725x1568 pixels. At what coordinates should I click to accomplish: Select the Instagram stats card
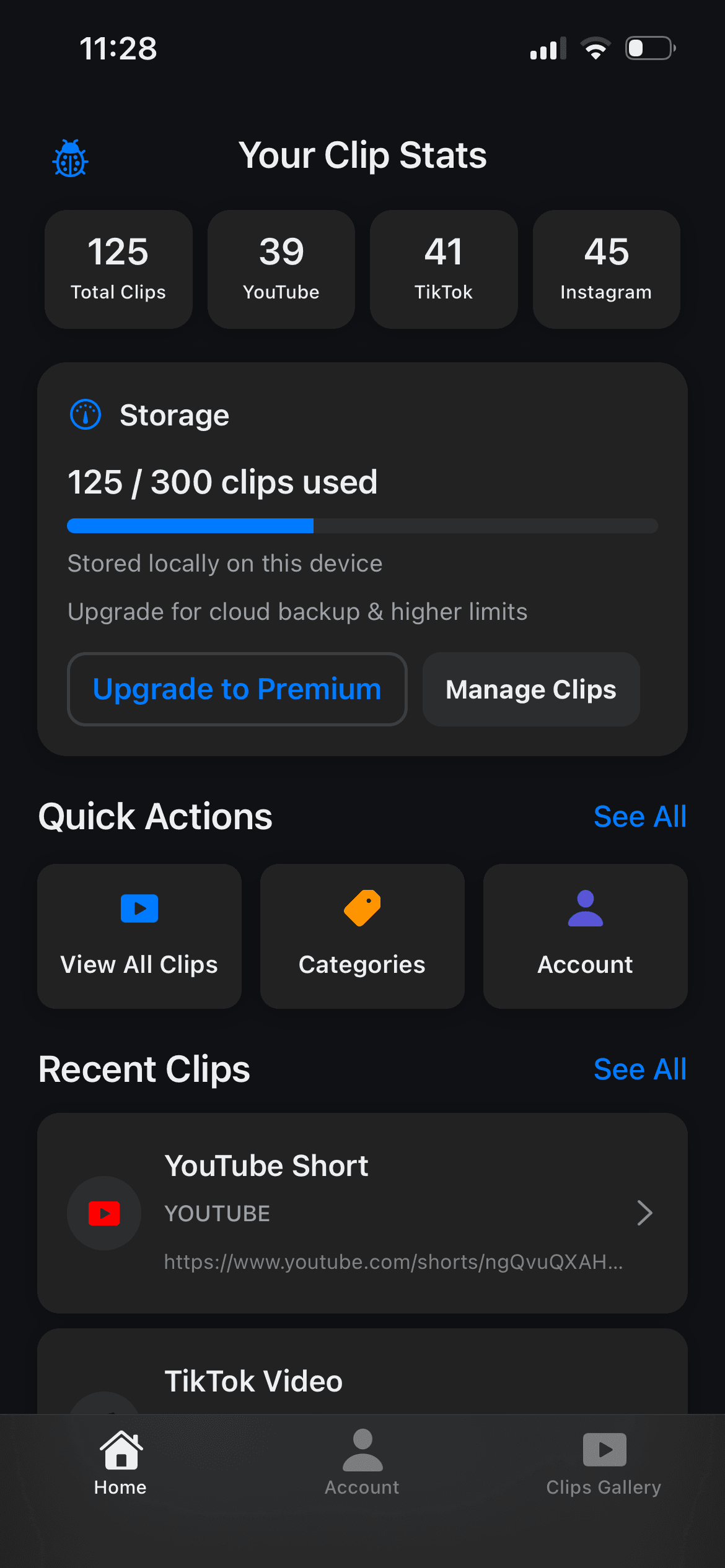click(x=605, y=268)
